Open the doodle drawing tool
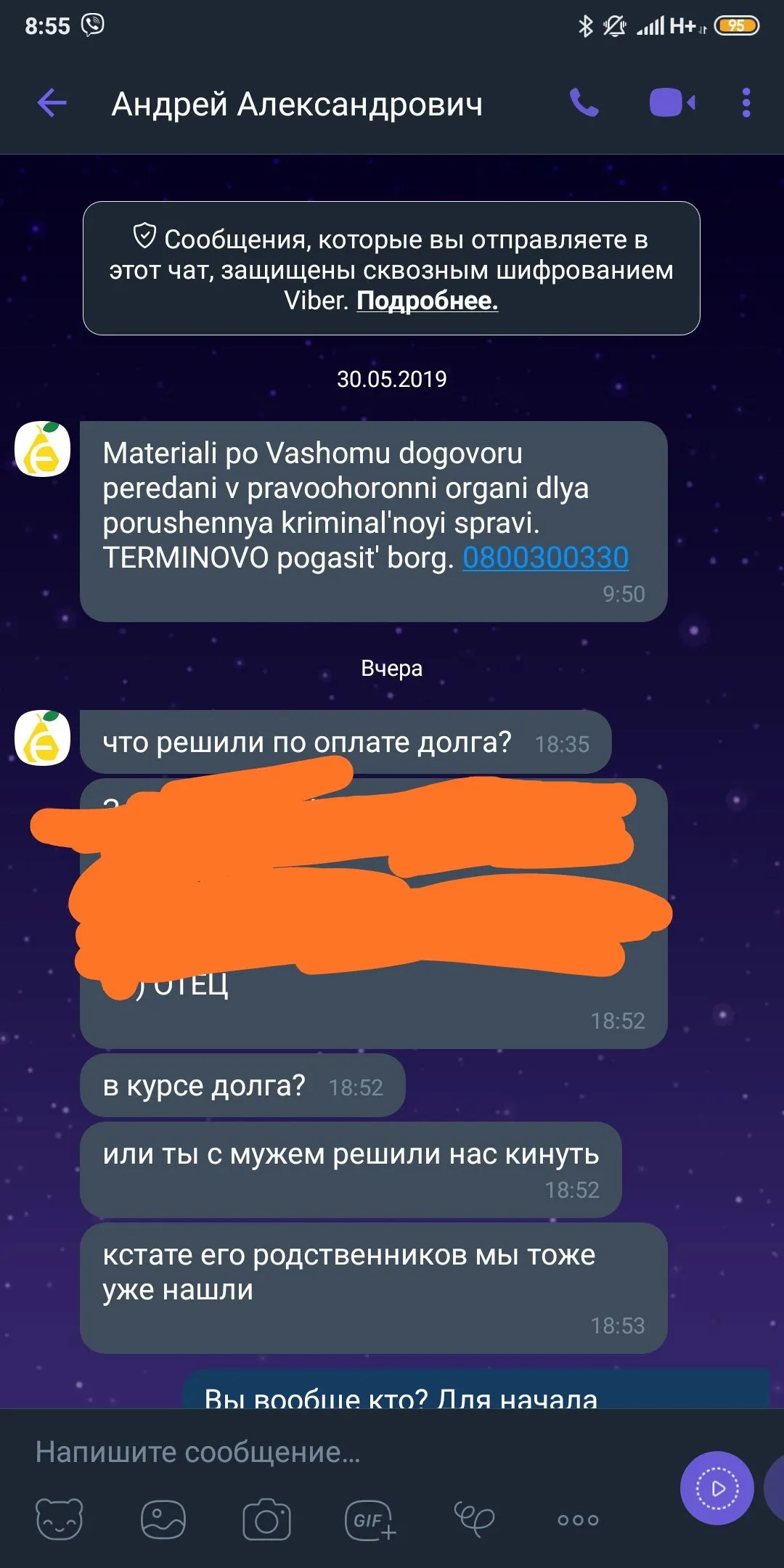 [x=474, y=1519]
